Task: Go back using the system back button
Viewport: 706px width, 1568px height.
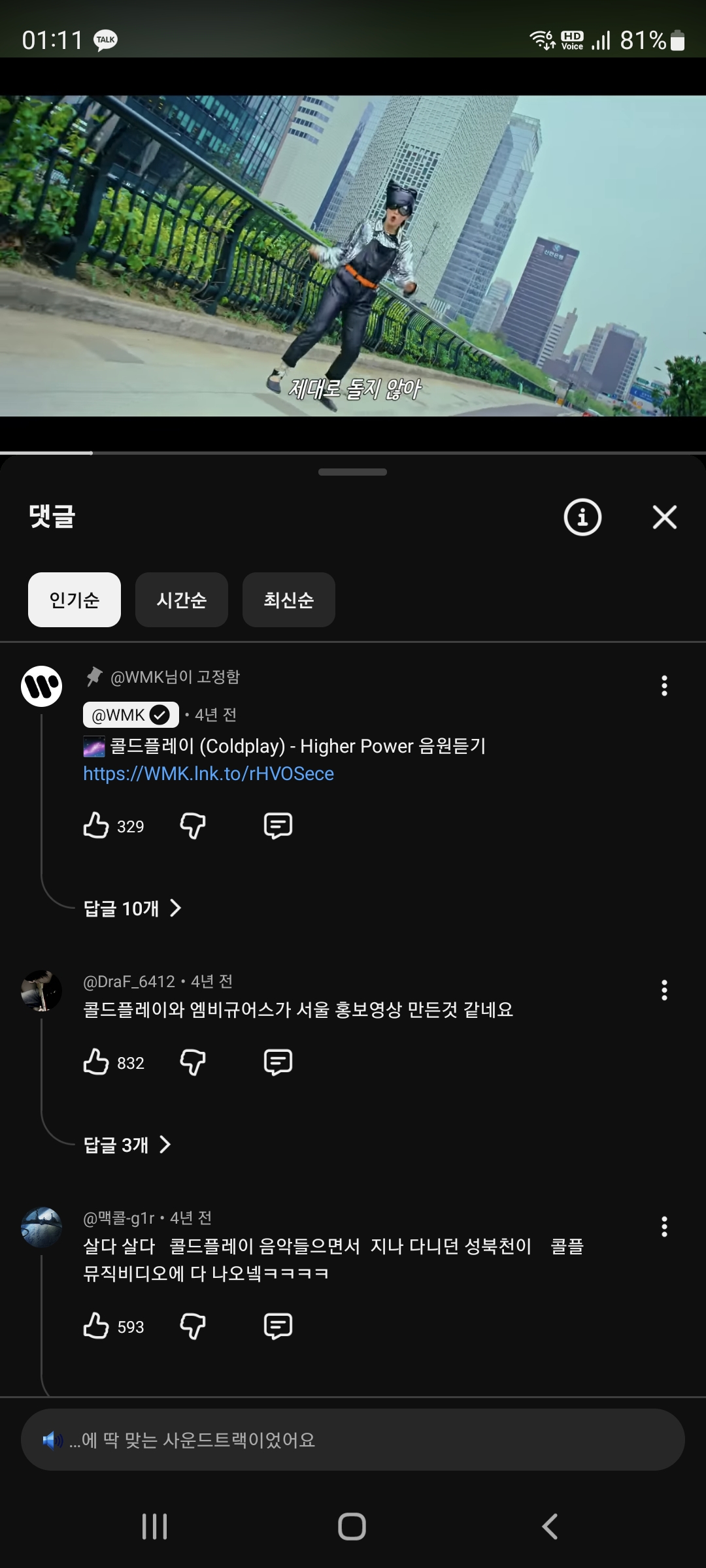Action: tap(550, 1527)
